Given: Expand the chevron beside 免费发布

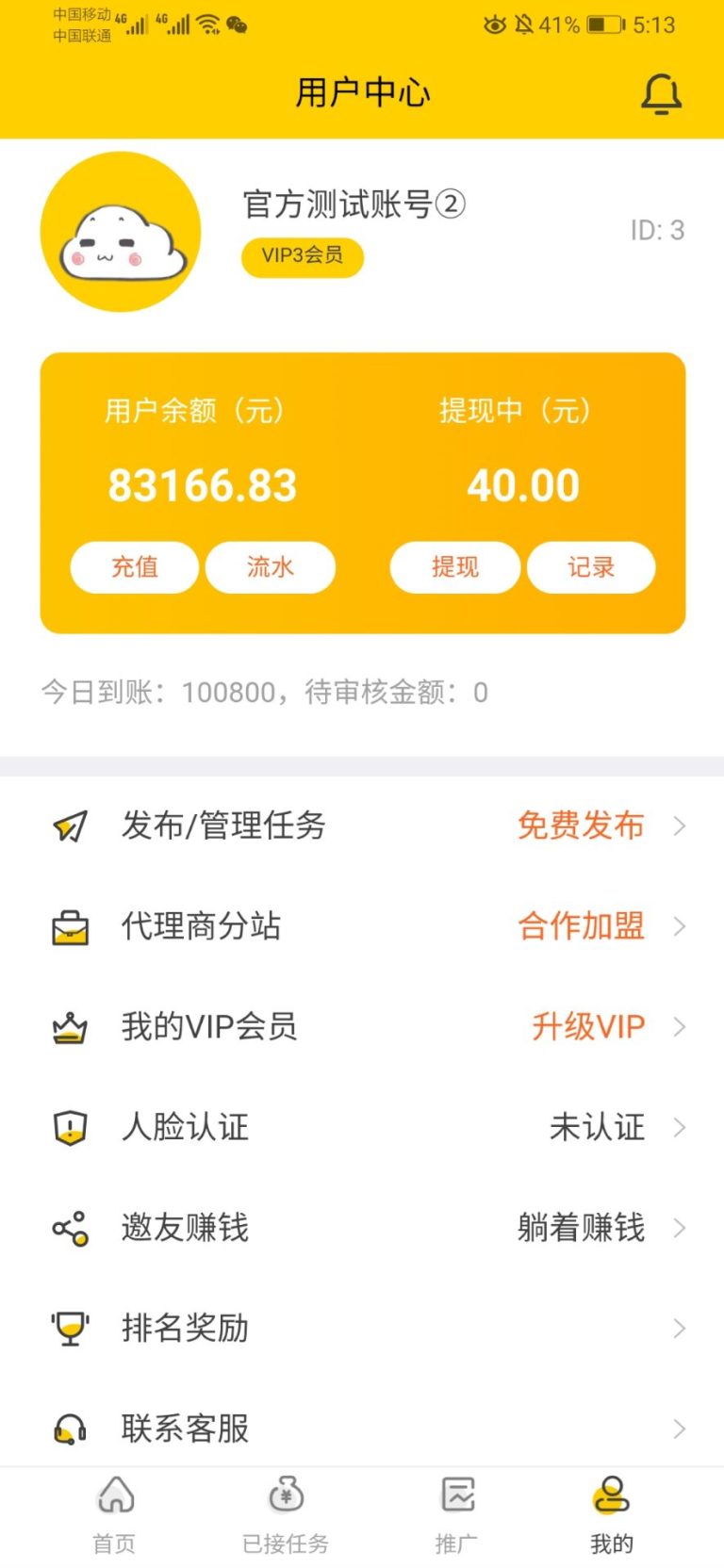Looking at the screenshot, I should [681, 825].
